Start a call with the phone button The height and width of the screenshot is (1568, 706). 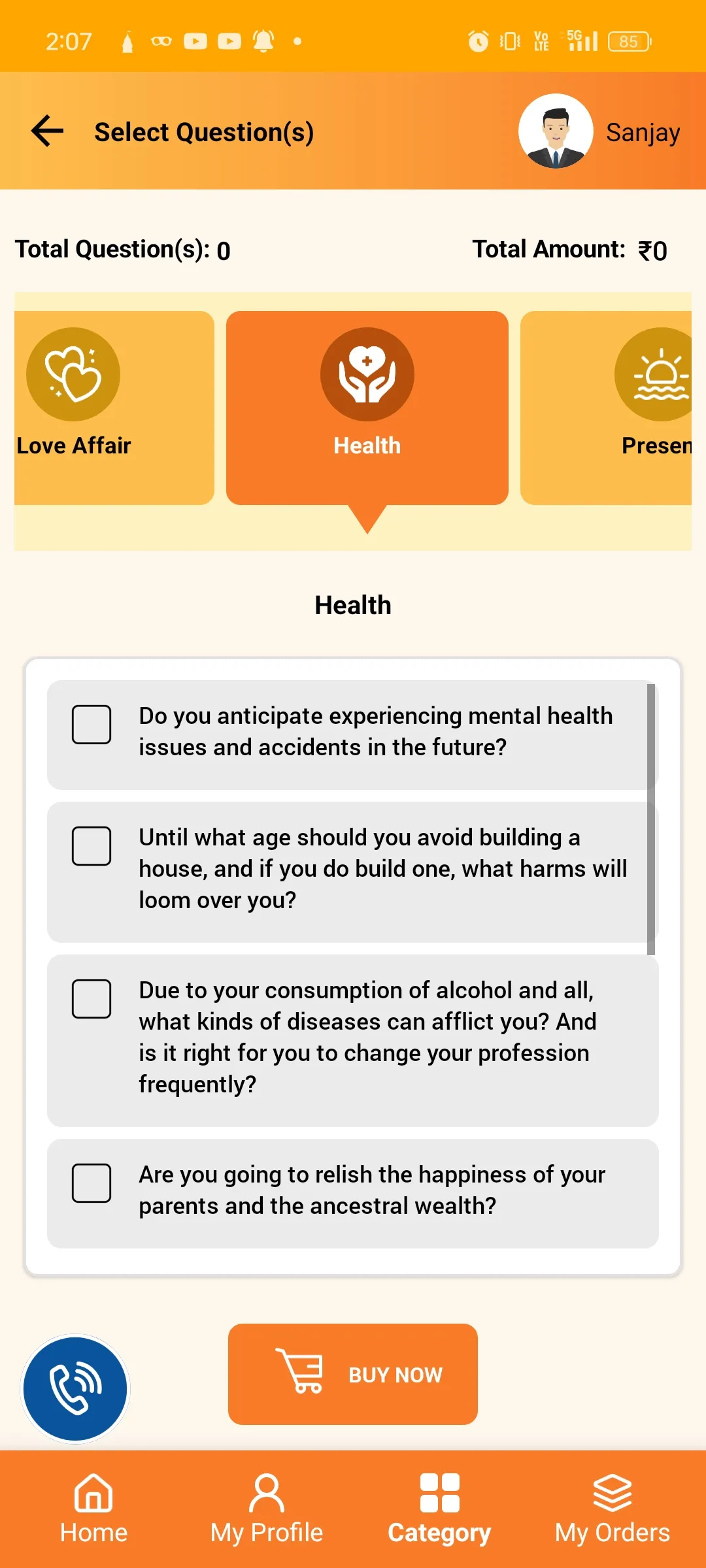76,1388
